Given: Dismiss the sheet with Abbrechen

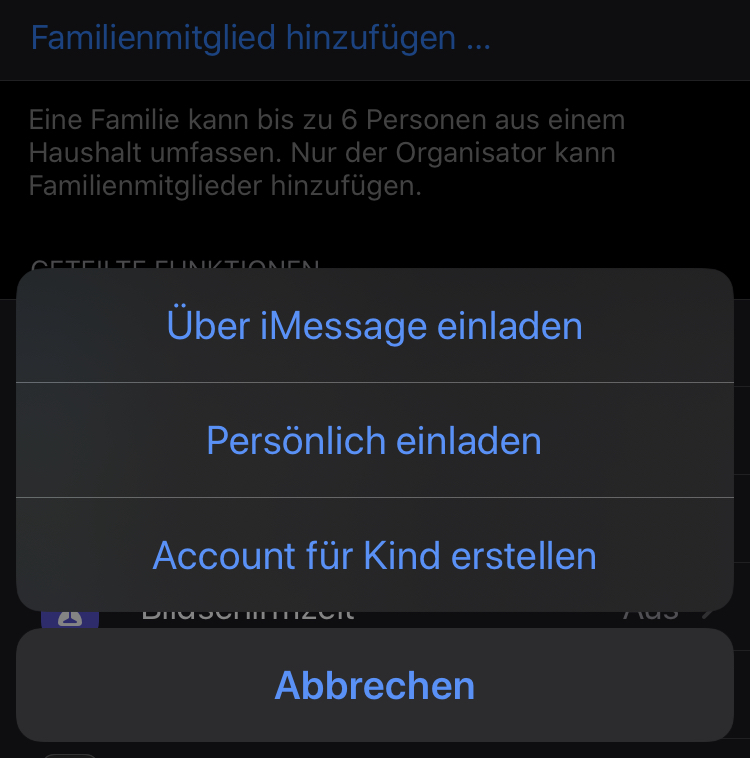Looking at the screenshot, I should (x=374, y=686).
